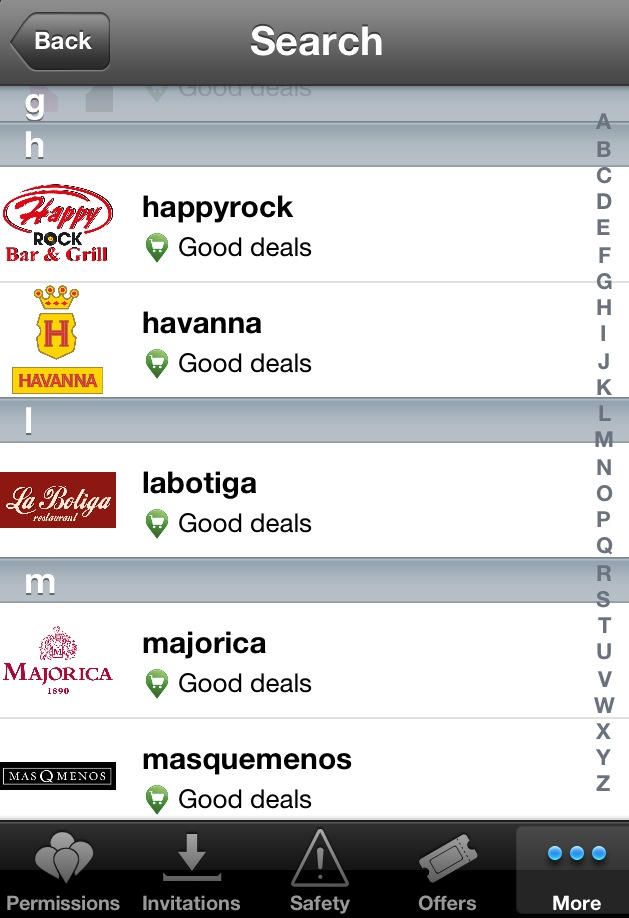Jump to letter T in the index
This screenshot has width=629, height=918.
coord(603,625)
